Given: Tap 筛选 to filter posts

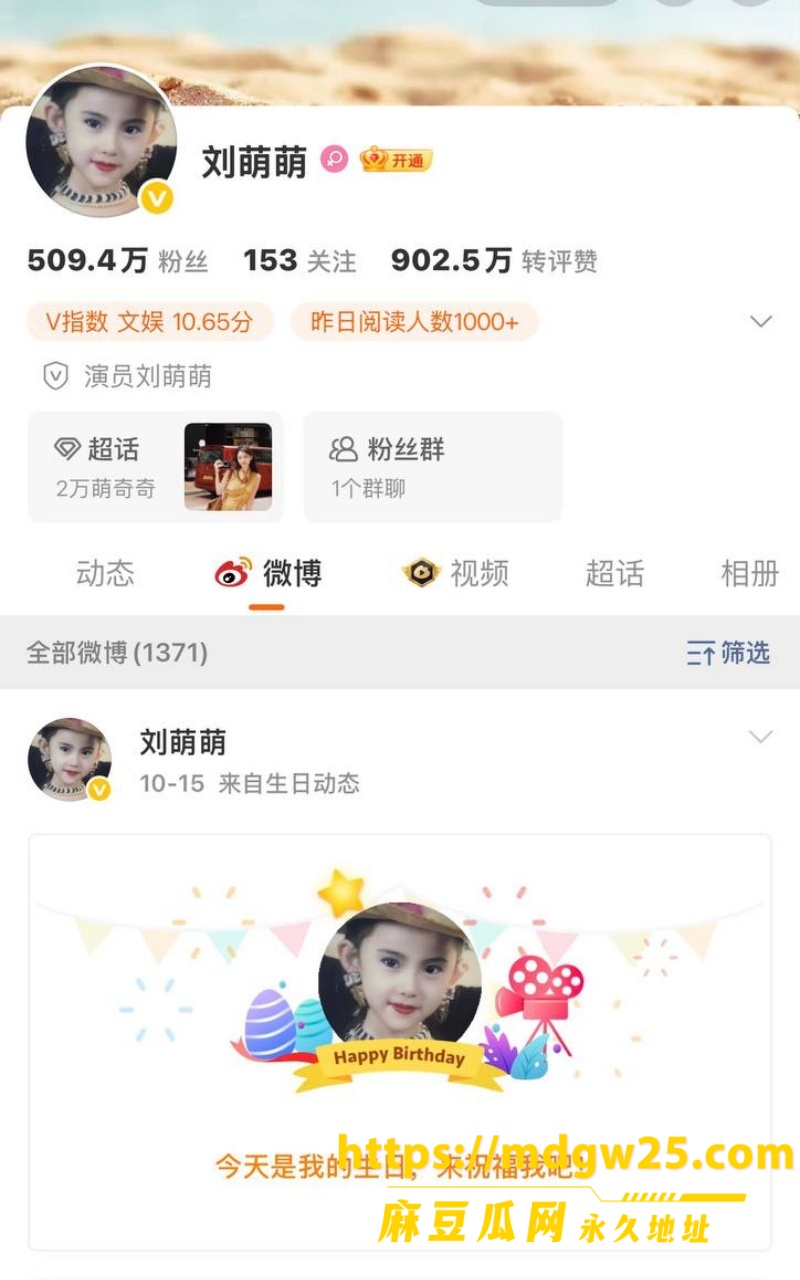Looking at the screenshot, I should 728,653.
